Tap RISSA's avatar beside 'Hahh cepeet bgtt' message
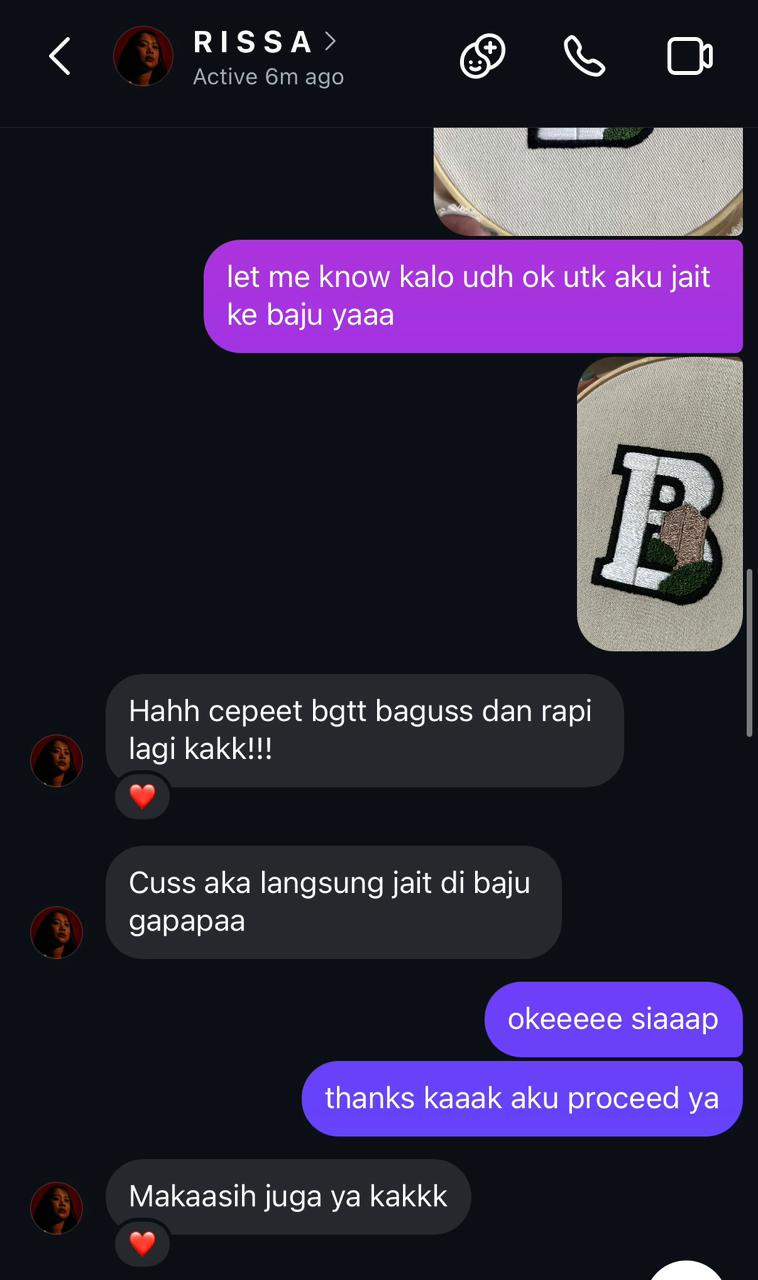This screenshot has width=758, height=1280. tap(57, 761)
